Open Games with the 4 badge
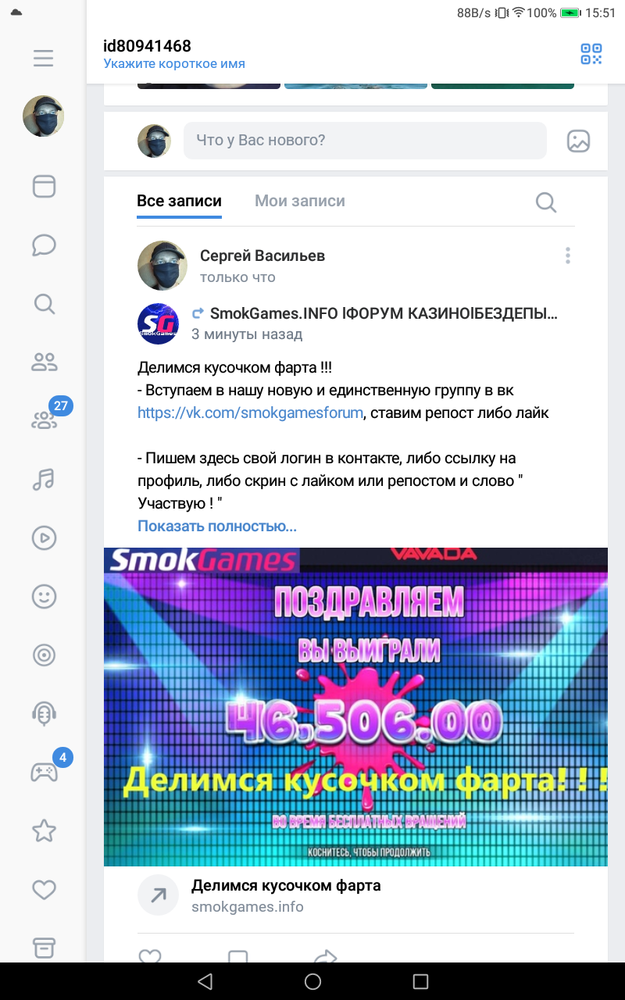This screenshot has width=625, height=1000. coord(44,772)
